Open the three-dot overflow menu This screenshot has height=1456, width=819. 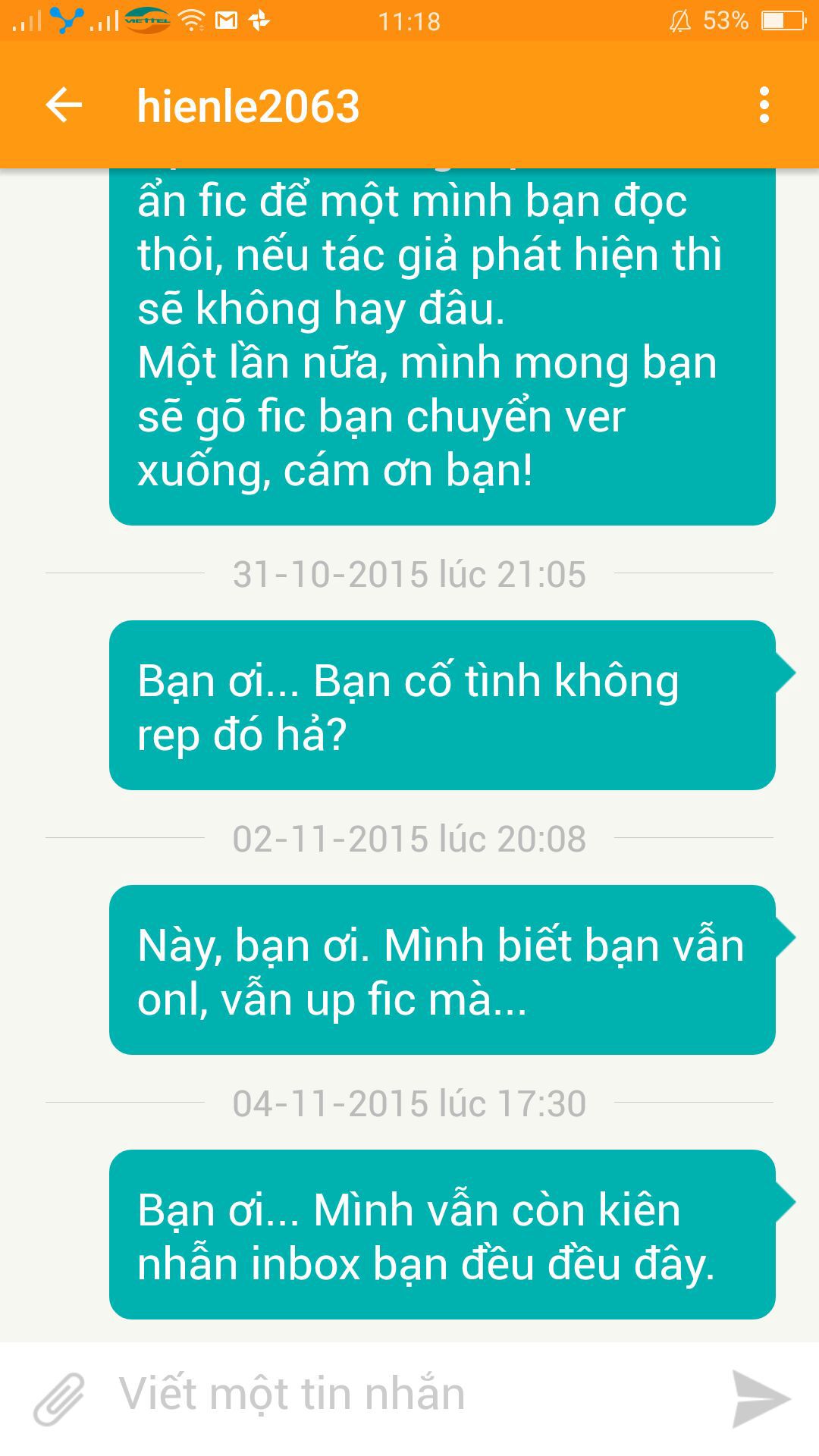[x=764, y=105]
